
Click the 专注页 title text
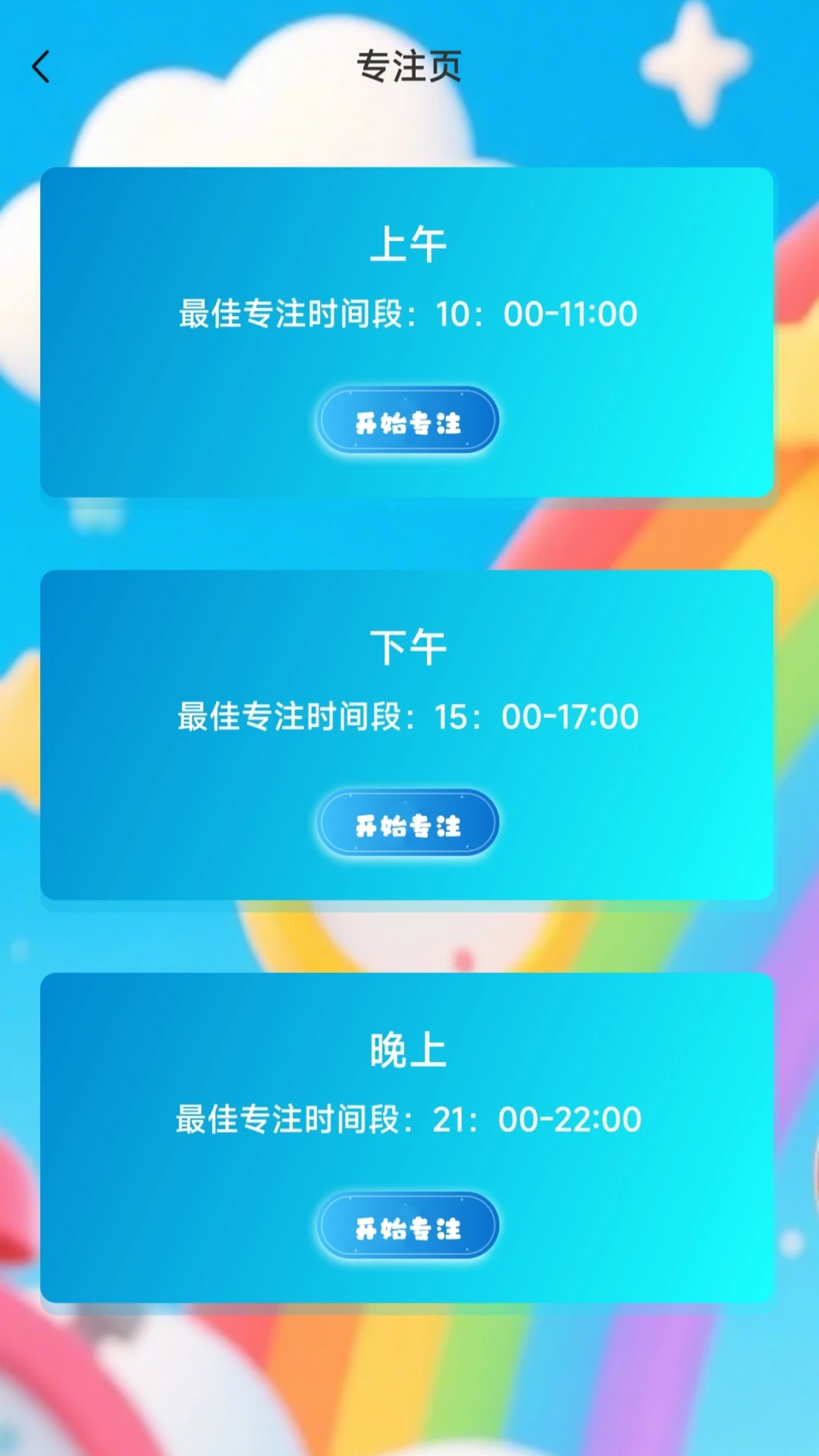[x=409, y=65]
